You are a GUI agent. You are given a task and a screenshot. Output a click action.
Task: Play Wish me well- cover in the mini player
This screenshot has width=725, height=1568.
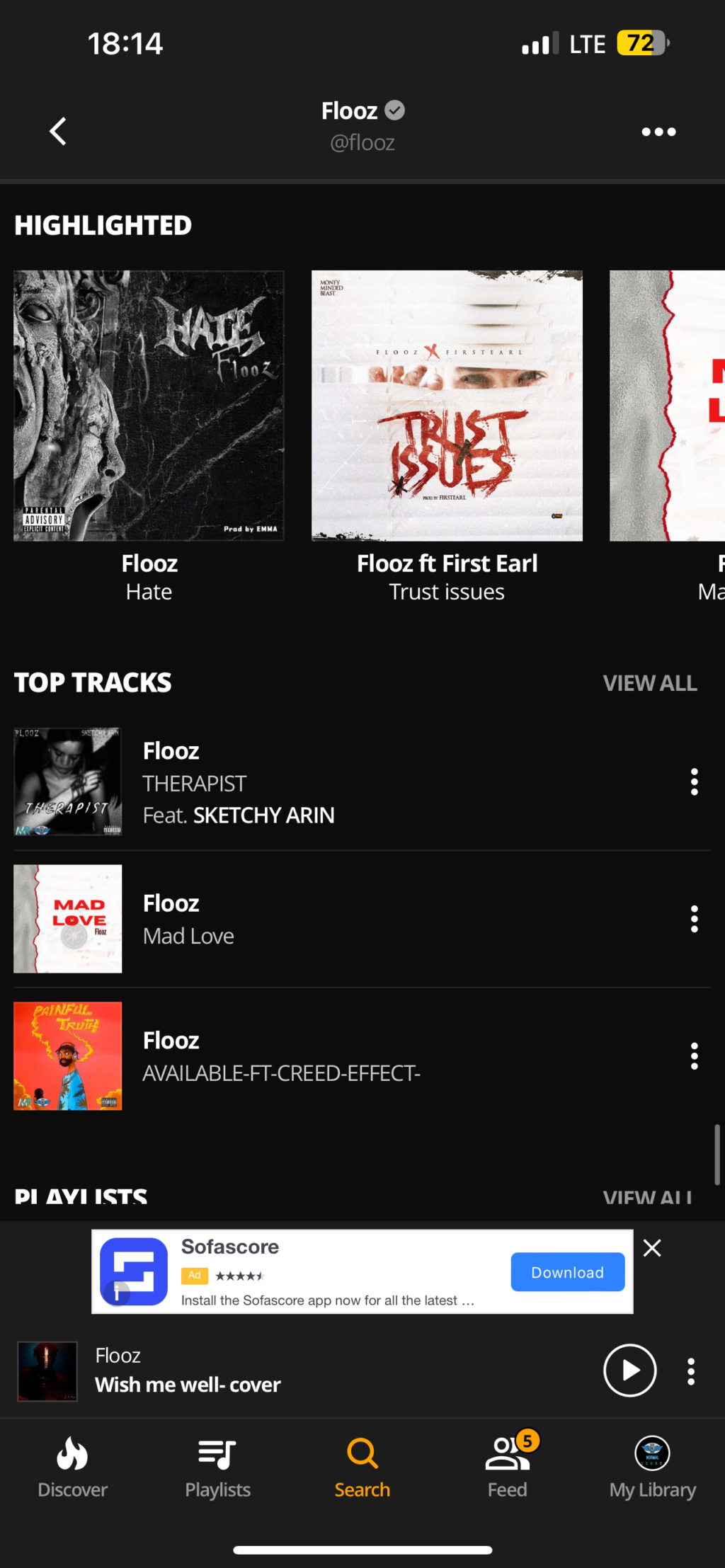pyautogui.click(x=629, y=1370)
